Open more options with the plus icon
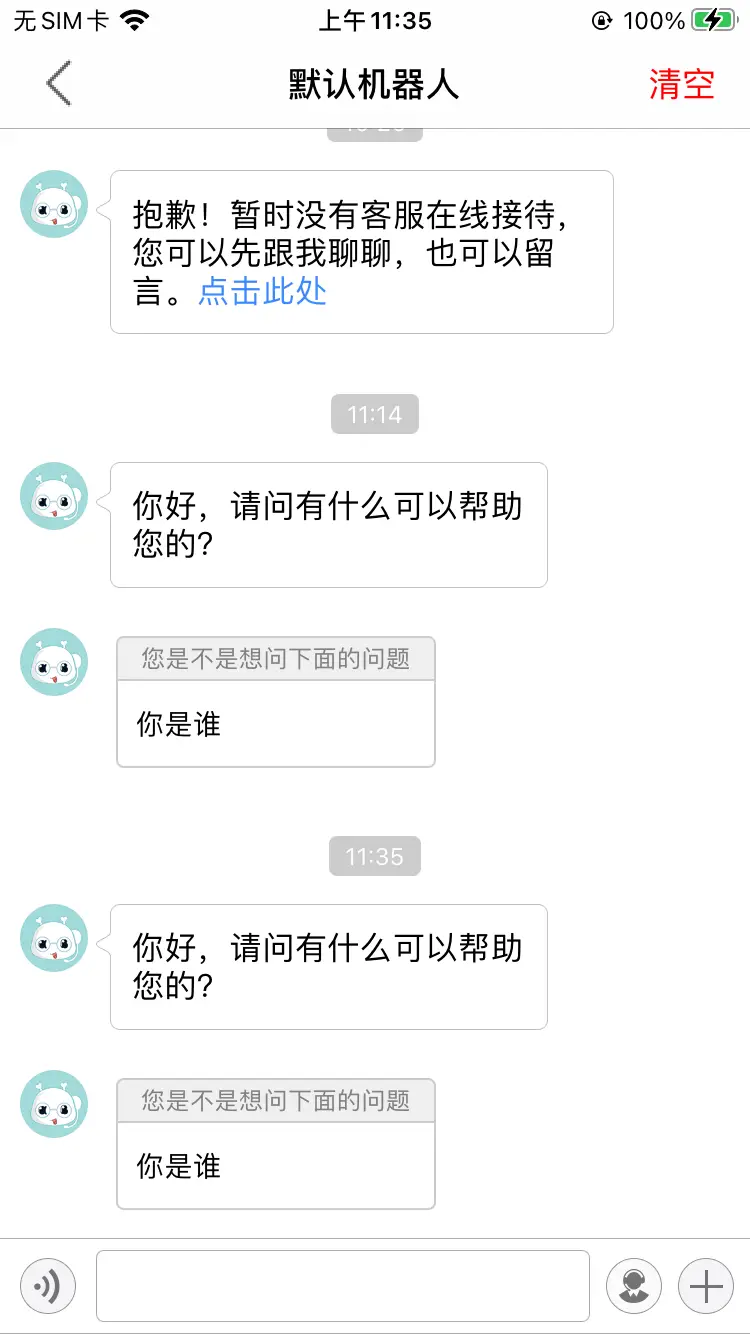Screen dimensions: 750x1334 [x=706, y=1285]
